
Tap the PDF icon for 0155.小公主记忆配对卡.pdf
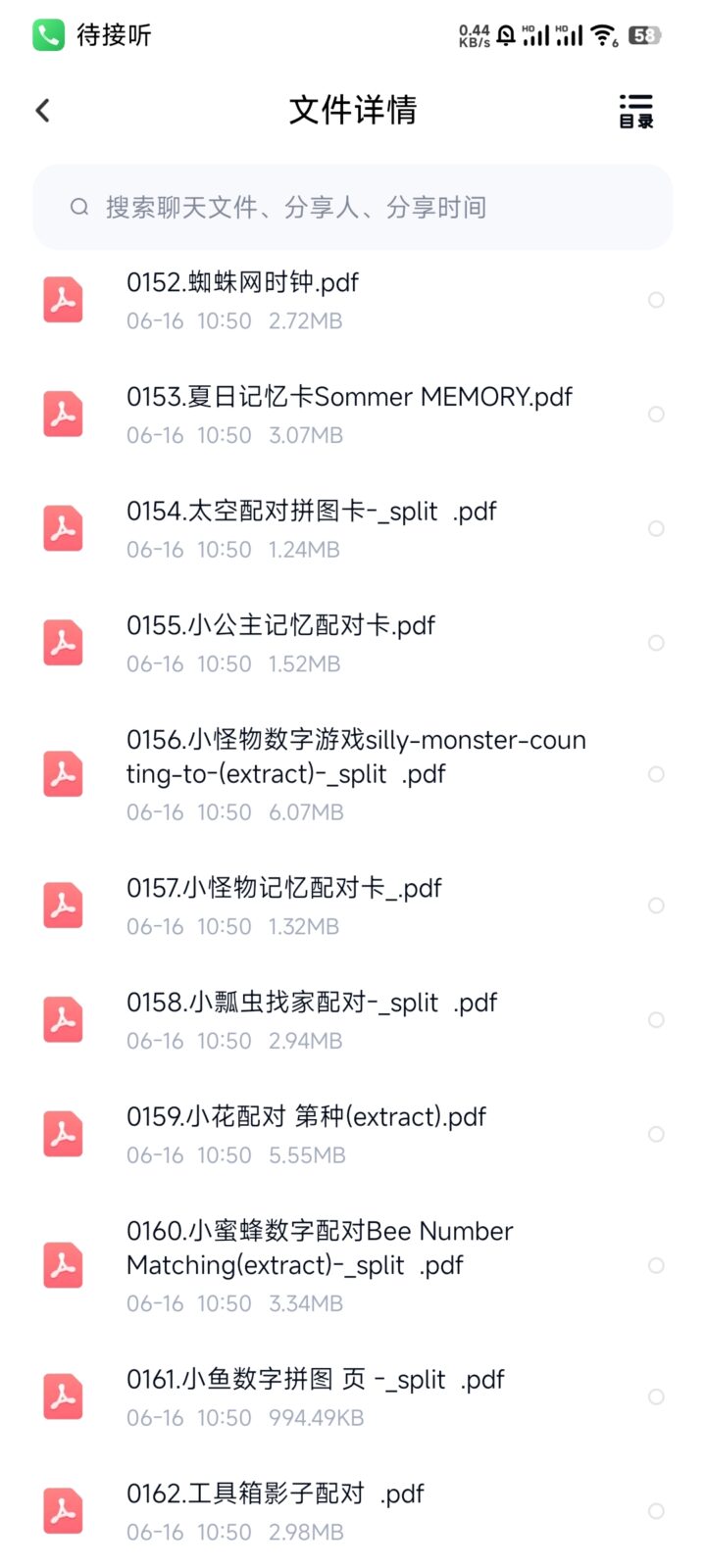(x=62, y=643)
